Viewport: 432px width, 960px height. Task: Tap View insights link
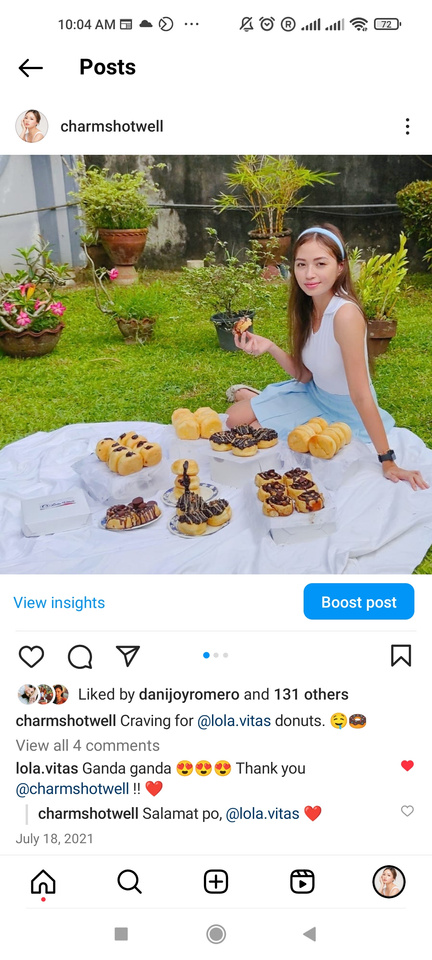pos(59,602)
